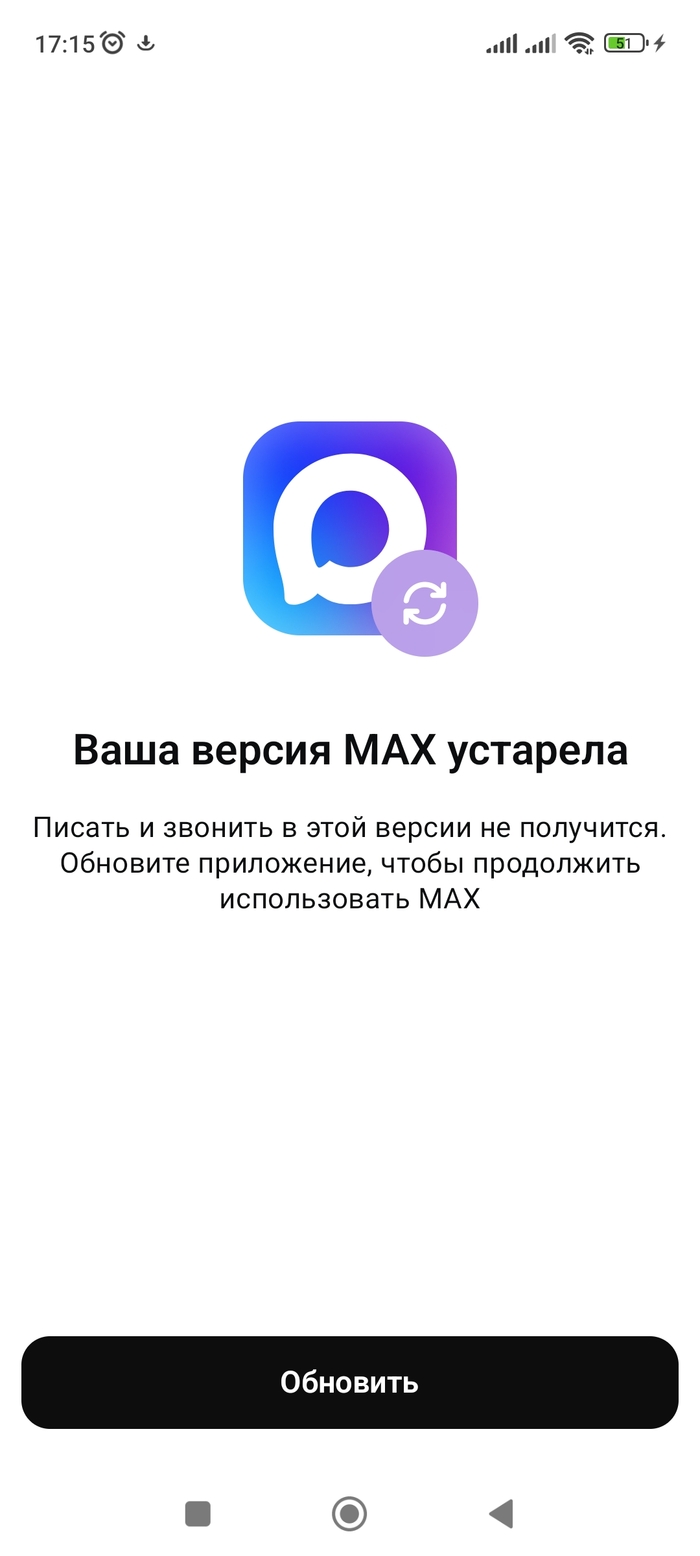Viewport: 700px width, 1556px height.
Task: Go to the home screen
Action: point(349,1514)
